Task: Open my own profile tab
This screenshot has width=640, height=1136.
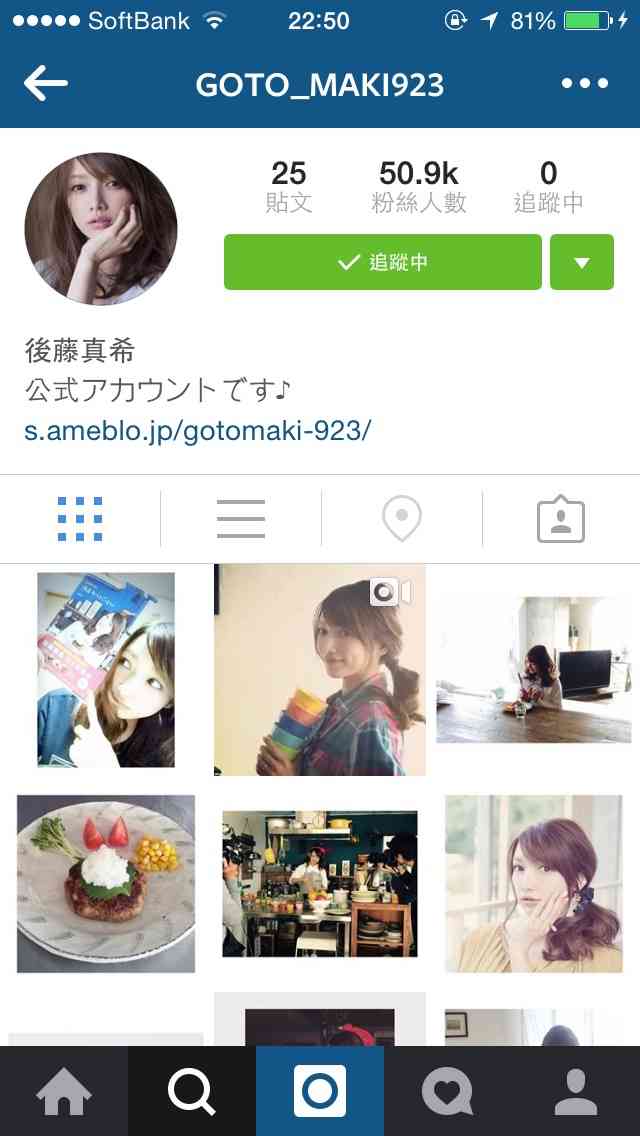Action: (576, 1091)
